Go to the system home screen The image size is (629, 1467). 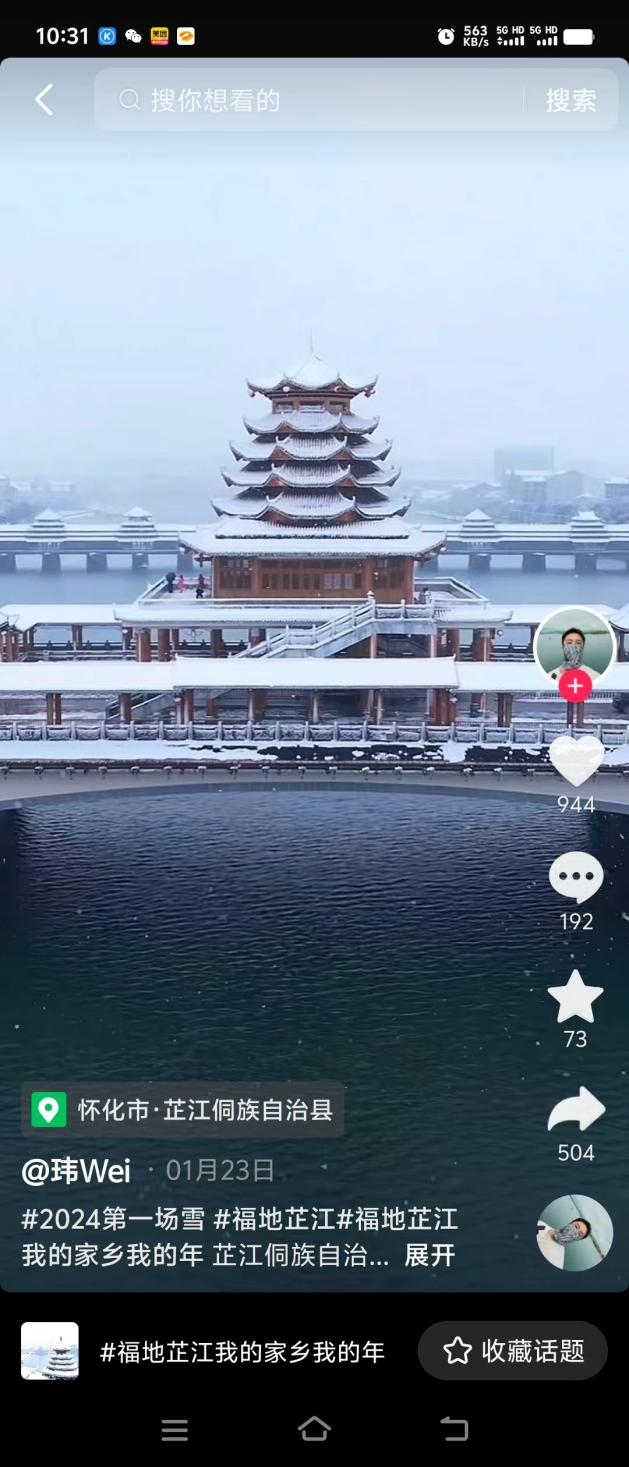[314, 1430]
